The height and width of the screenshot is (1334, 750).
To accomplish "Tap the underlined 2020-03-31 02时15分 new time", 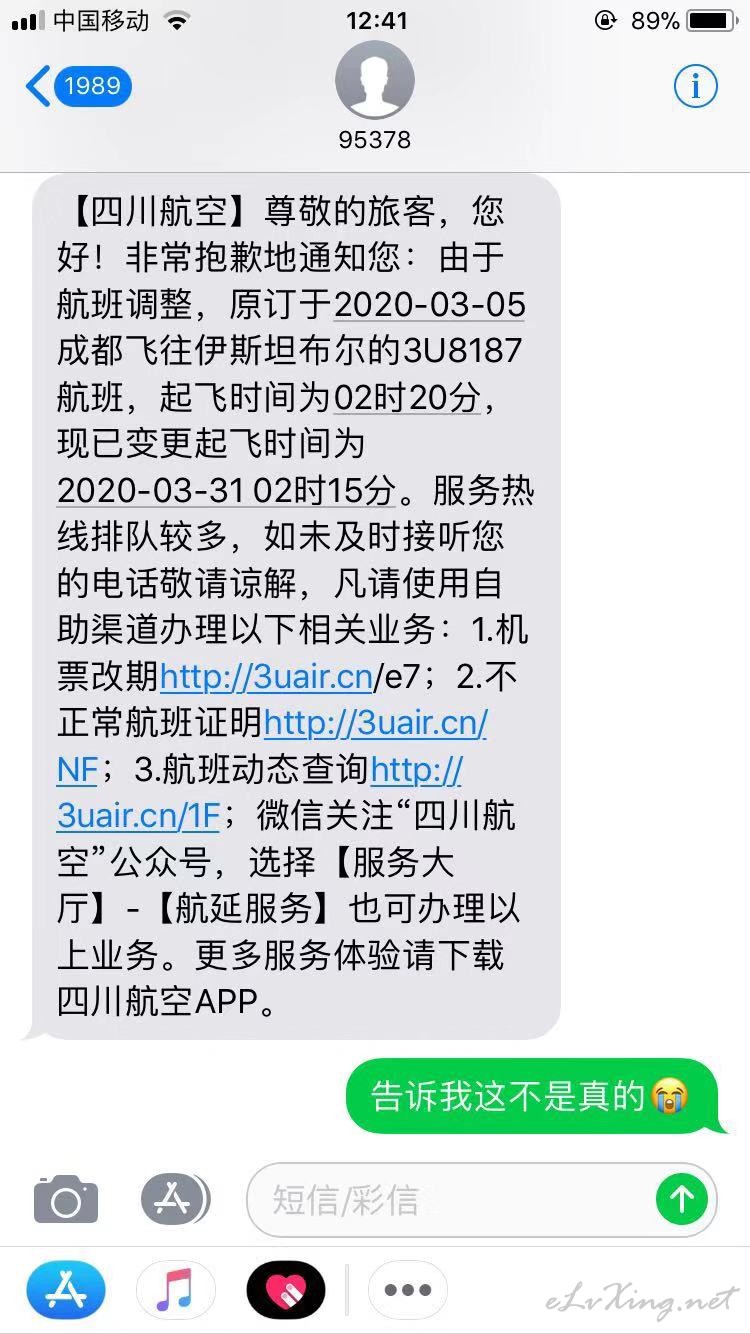I will click(x=226, y=490).
